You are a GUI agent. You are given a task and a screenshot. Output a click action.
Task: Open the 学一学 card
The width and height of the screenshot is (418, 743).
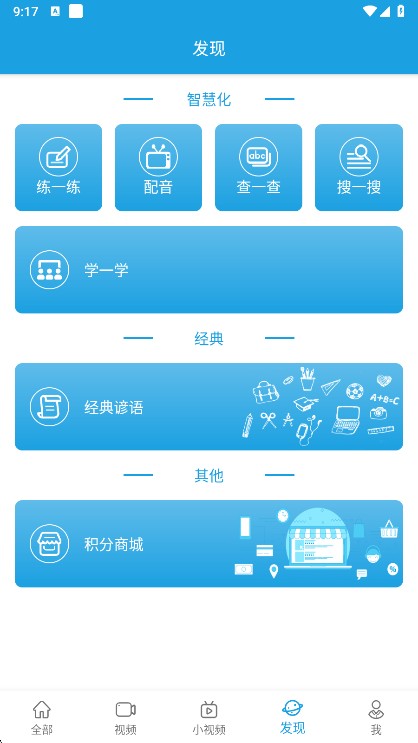click(209, 270)
